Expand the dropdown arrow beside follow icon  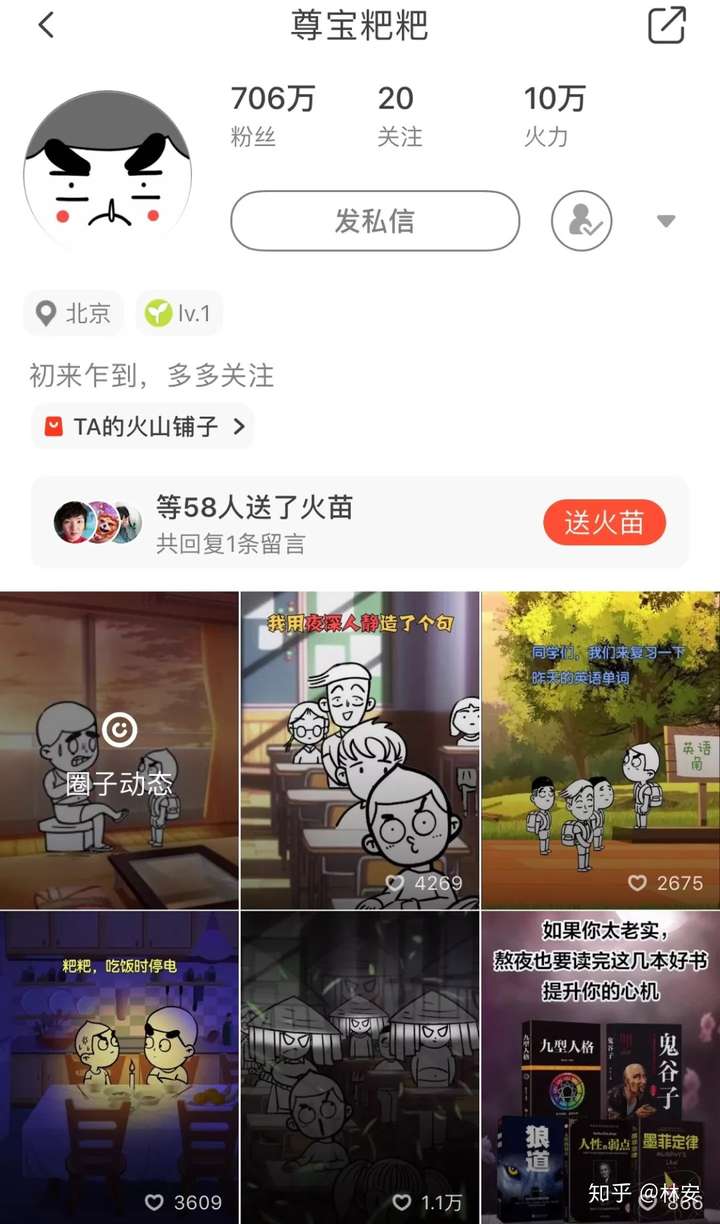coord(666,221)
